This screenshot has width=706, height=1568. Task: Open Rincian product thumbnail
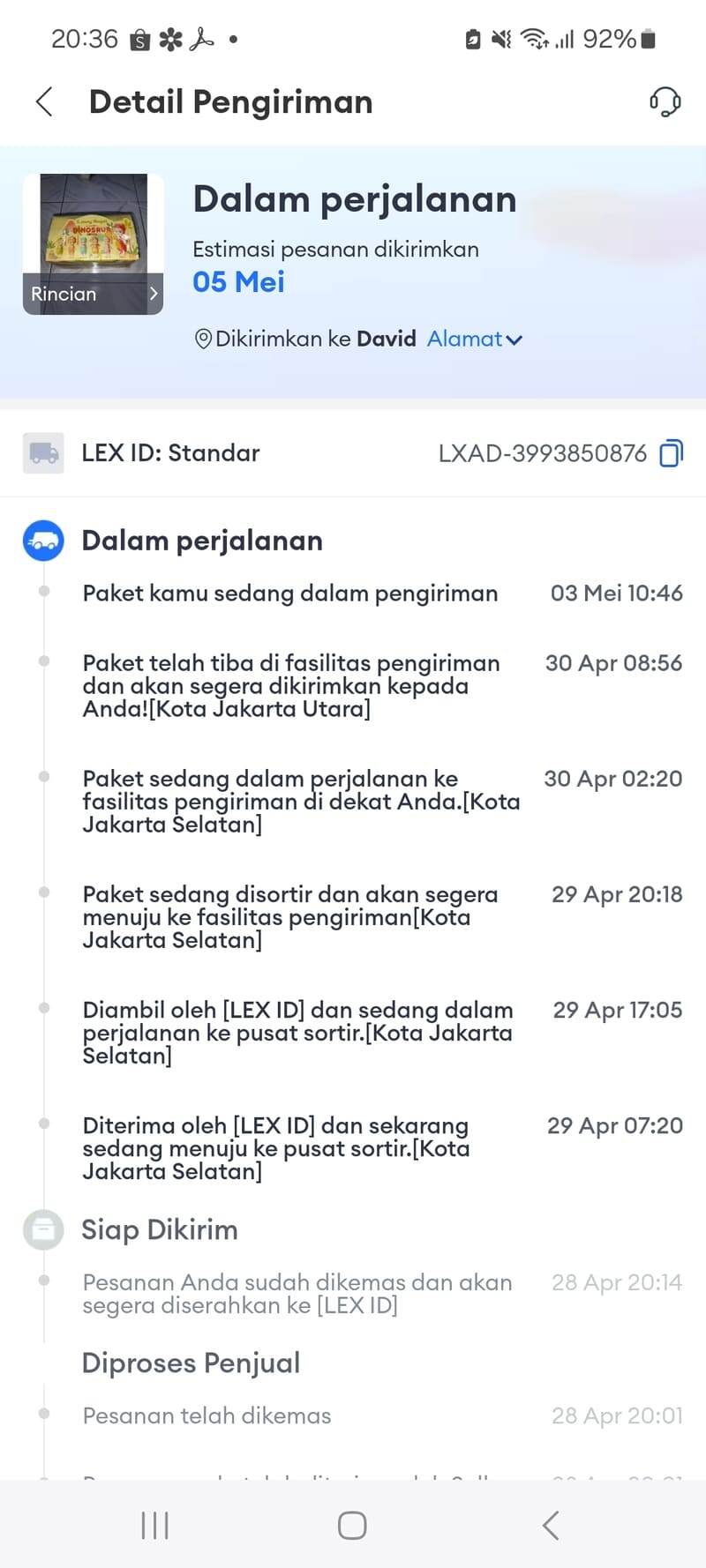point(93,244)
